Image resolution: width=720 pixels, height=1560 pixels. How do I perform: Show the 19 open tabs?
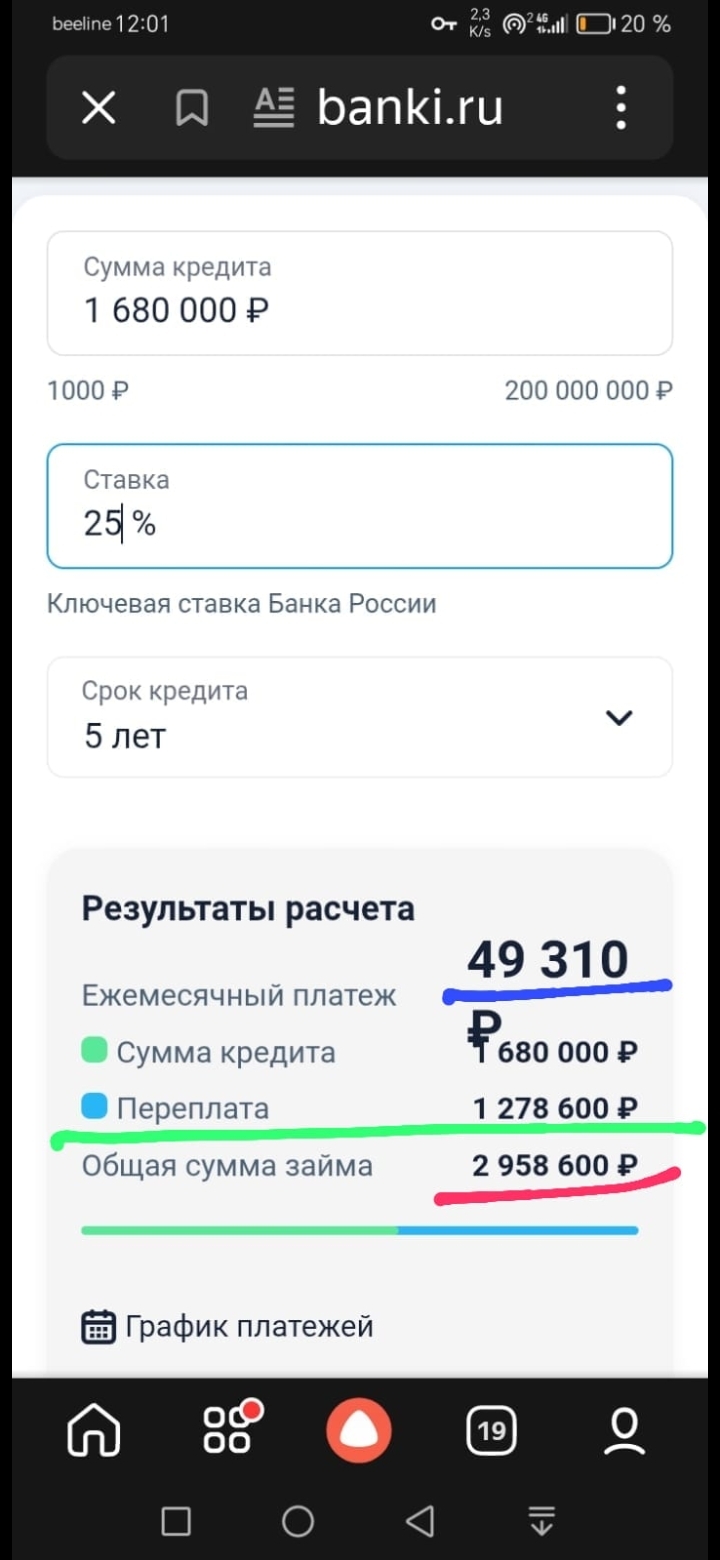point(491,1431)
